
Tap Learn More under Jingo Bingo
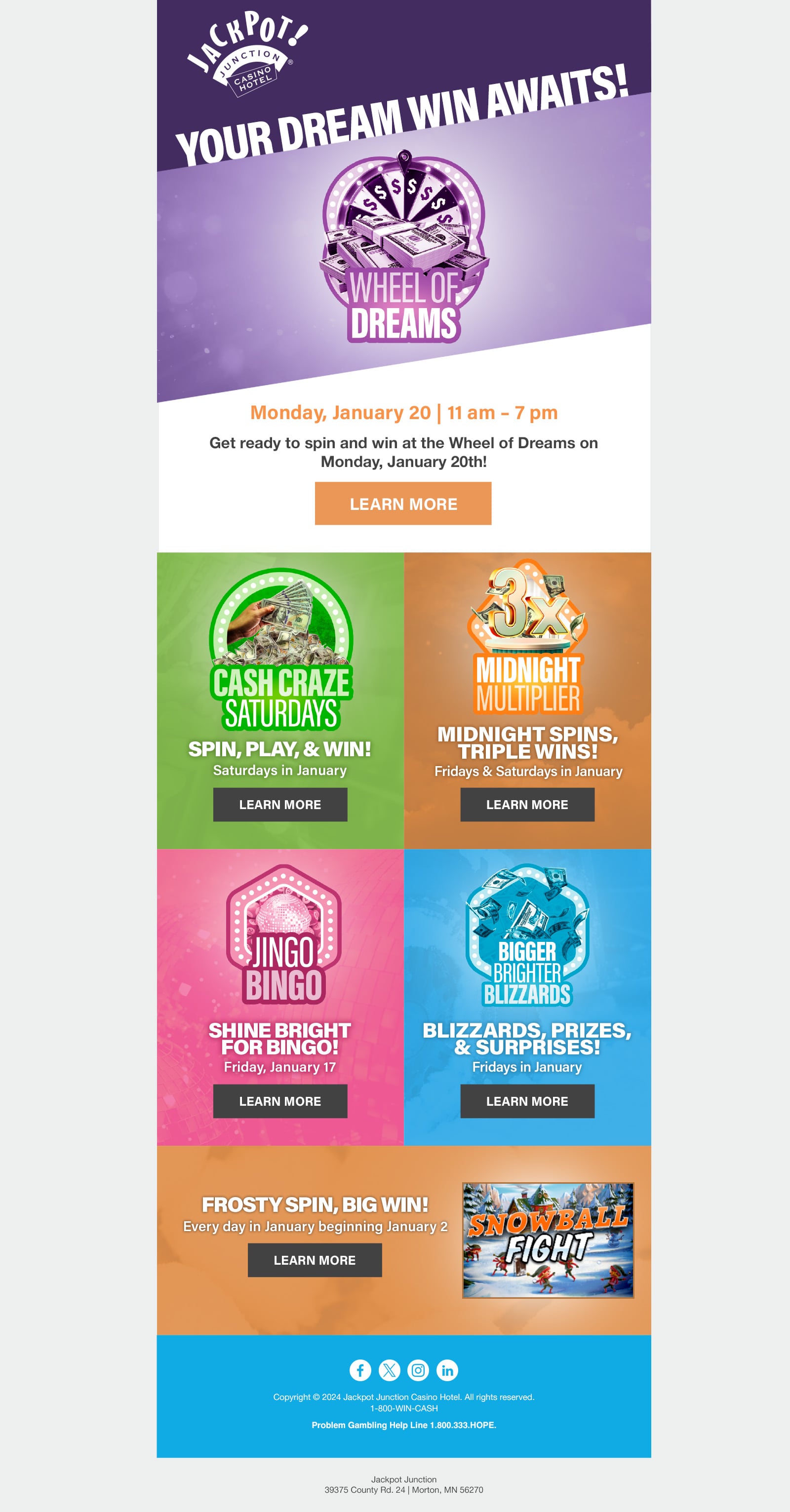click(x=280, y=1100)
